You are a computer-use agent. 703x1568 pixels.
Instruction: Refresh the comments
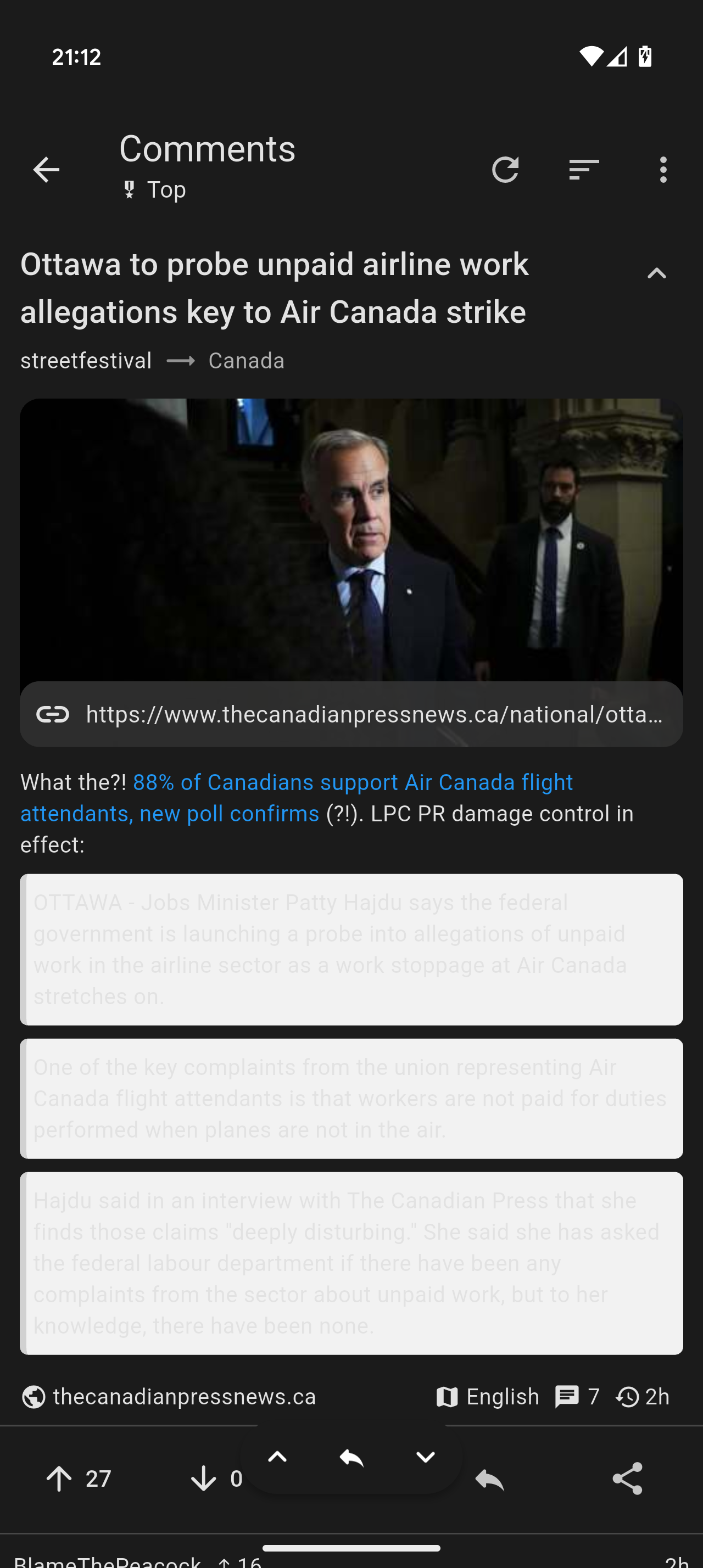(505, 169)
